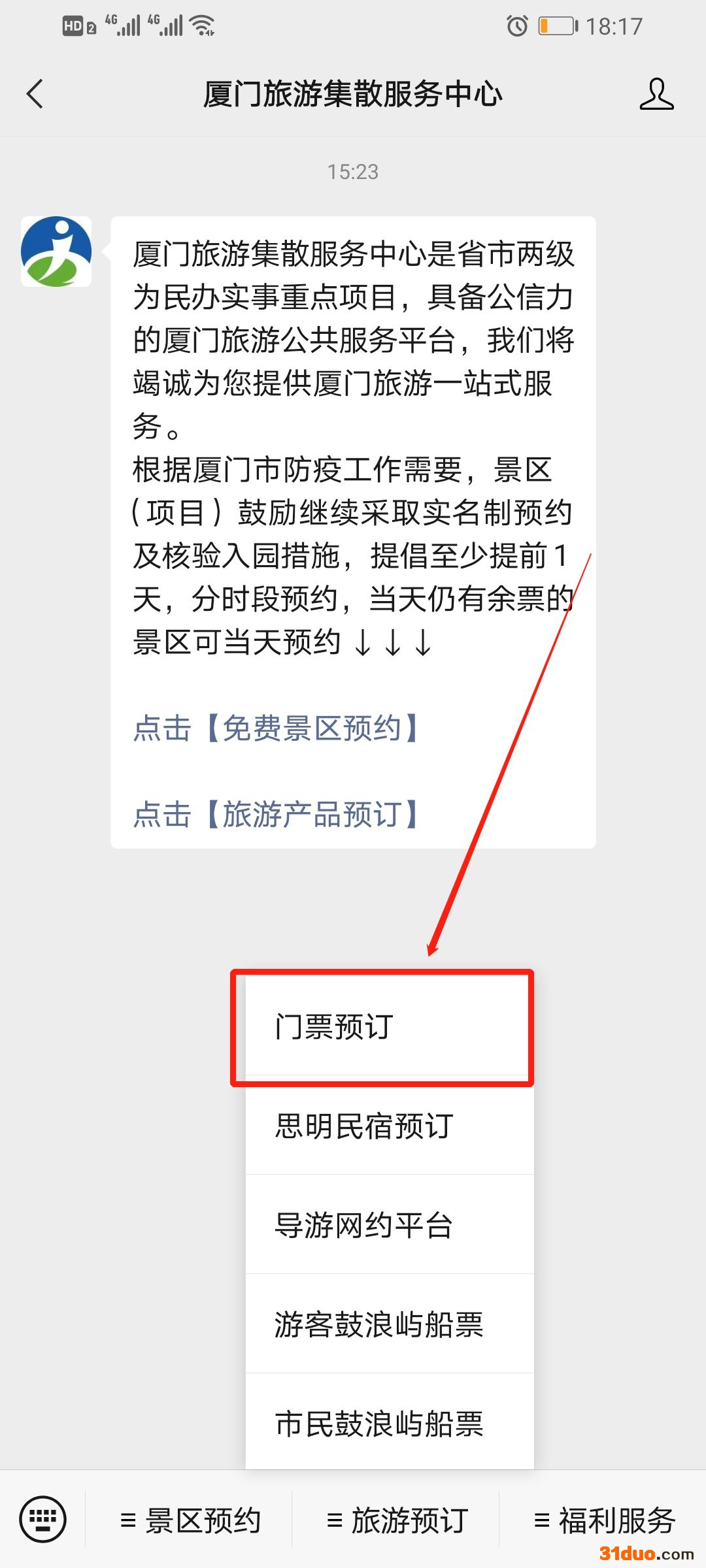The height and width of the screenshot is (1568, 706).
Task: Go back from 厦门旅游集散服务中心 chat
Action: click(x=35, y=94)
